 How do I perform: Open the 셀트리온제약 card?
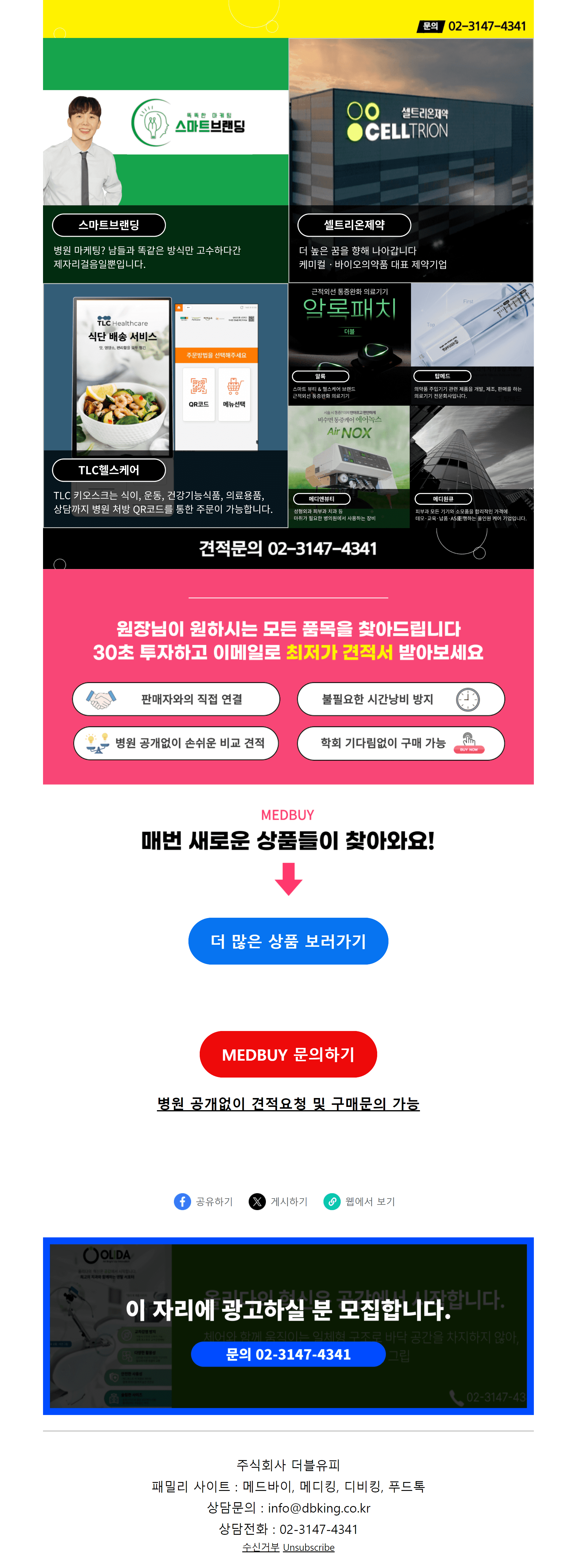pos(411,161)
